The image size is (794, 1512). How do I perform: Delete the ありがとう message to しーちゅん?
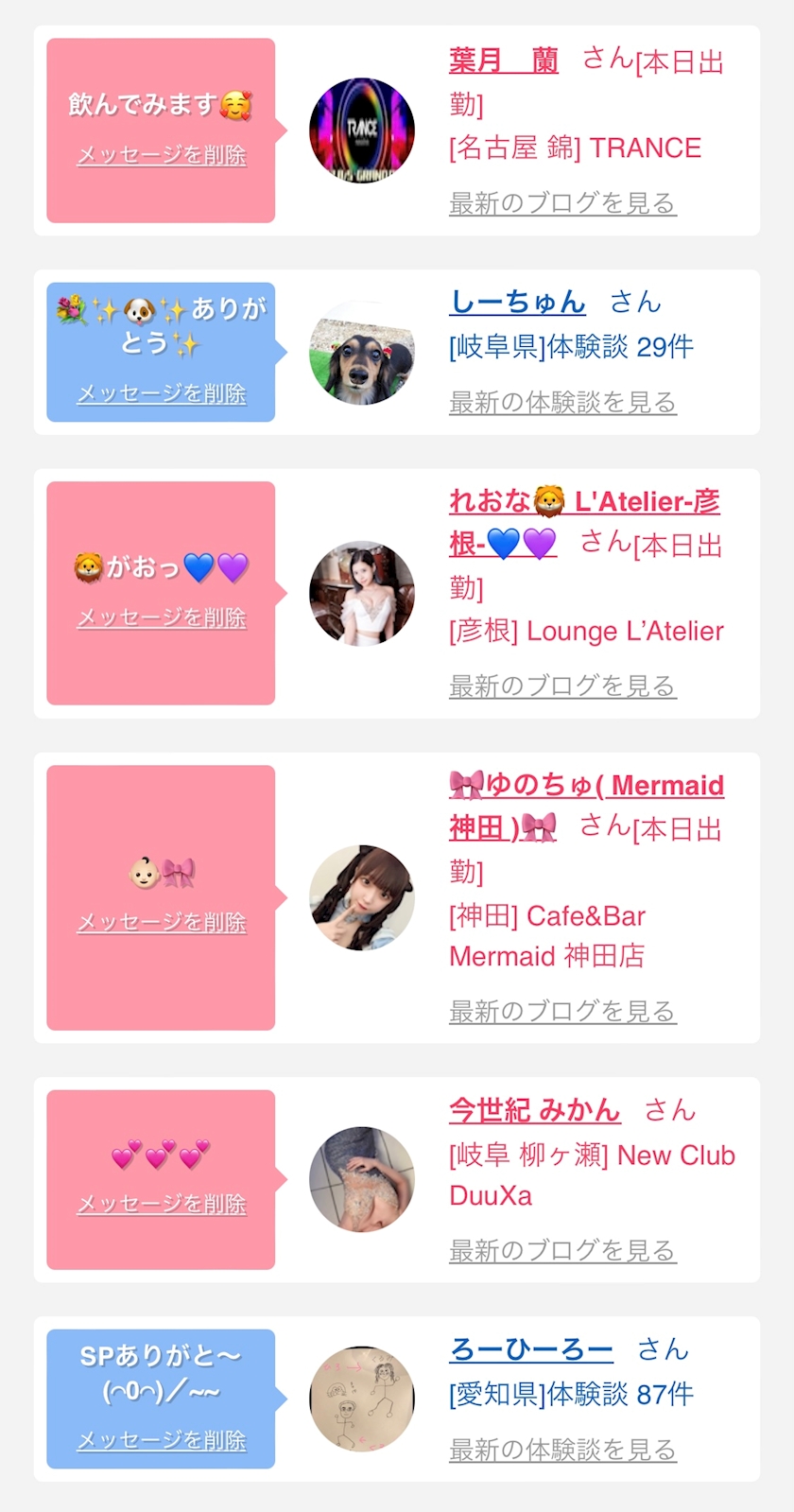click(x=161, y=393)
